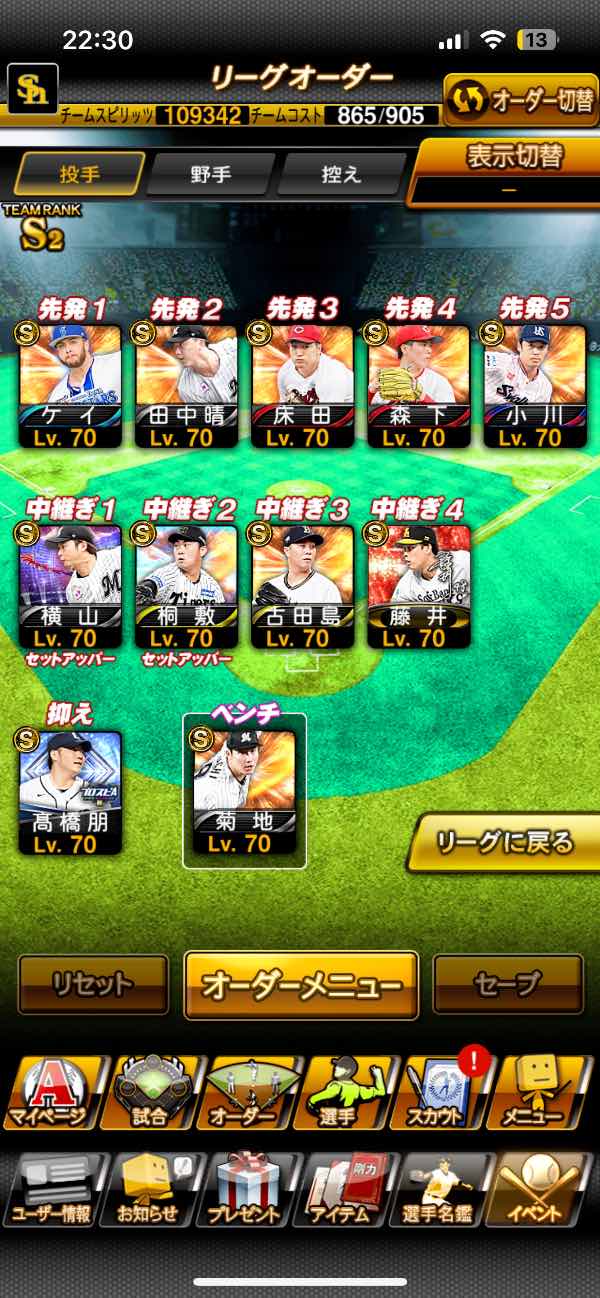Viewport: 600px width, 1298px height.
Task: Open the イベント page
Action: 543,1189
